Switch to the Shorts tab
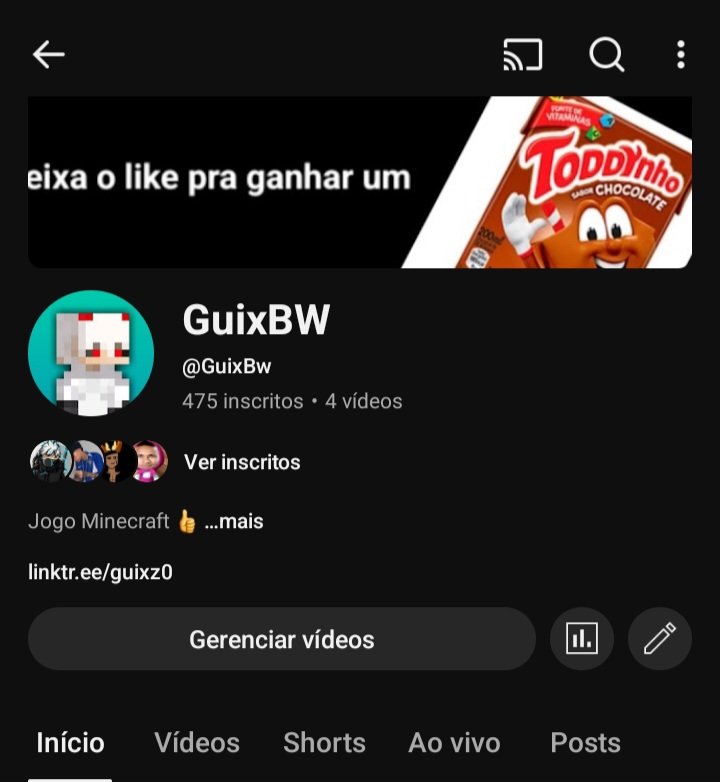The width and height of the screenshot is (720, 782). [x=324, y=743]
